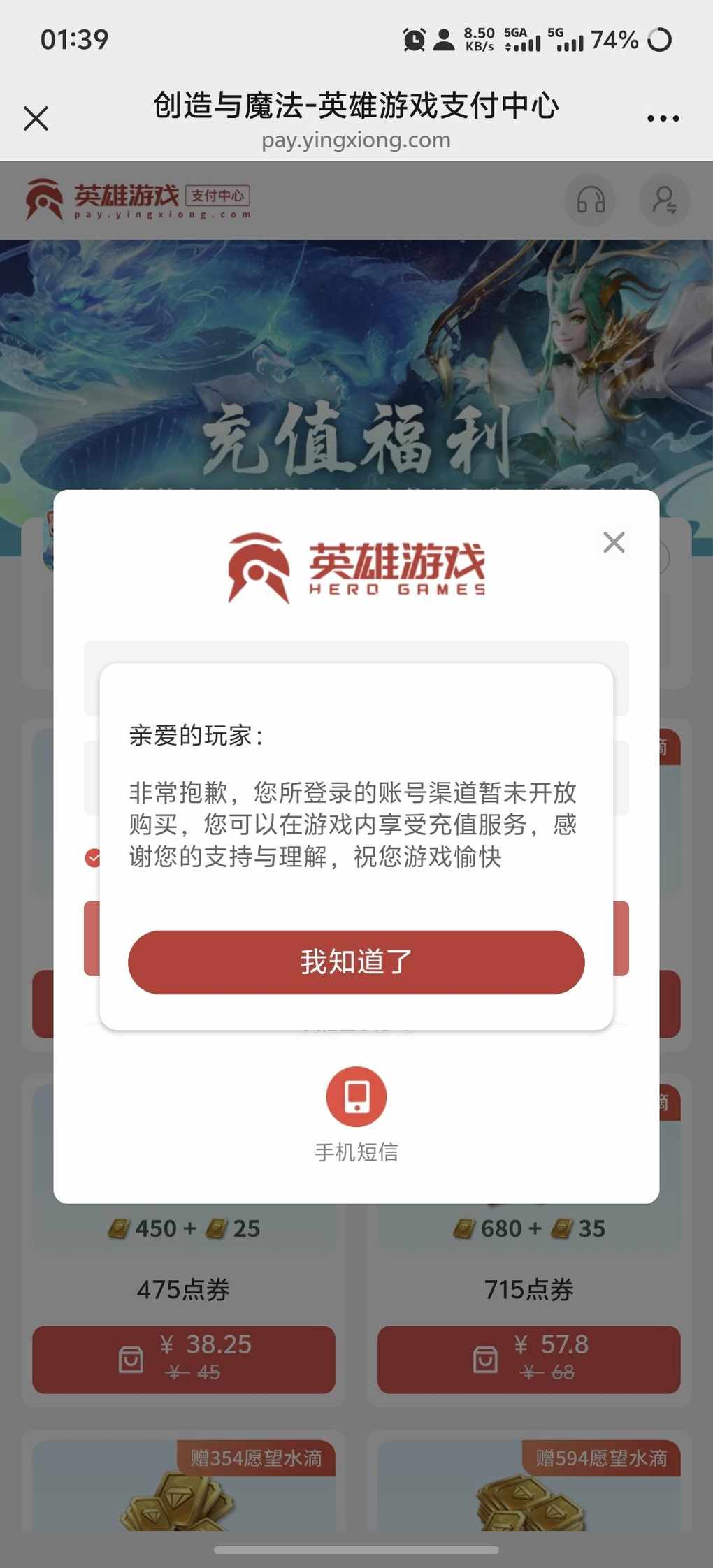Close the payment center webpage

point(36,118)
